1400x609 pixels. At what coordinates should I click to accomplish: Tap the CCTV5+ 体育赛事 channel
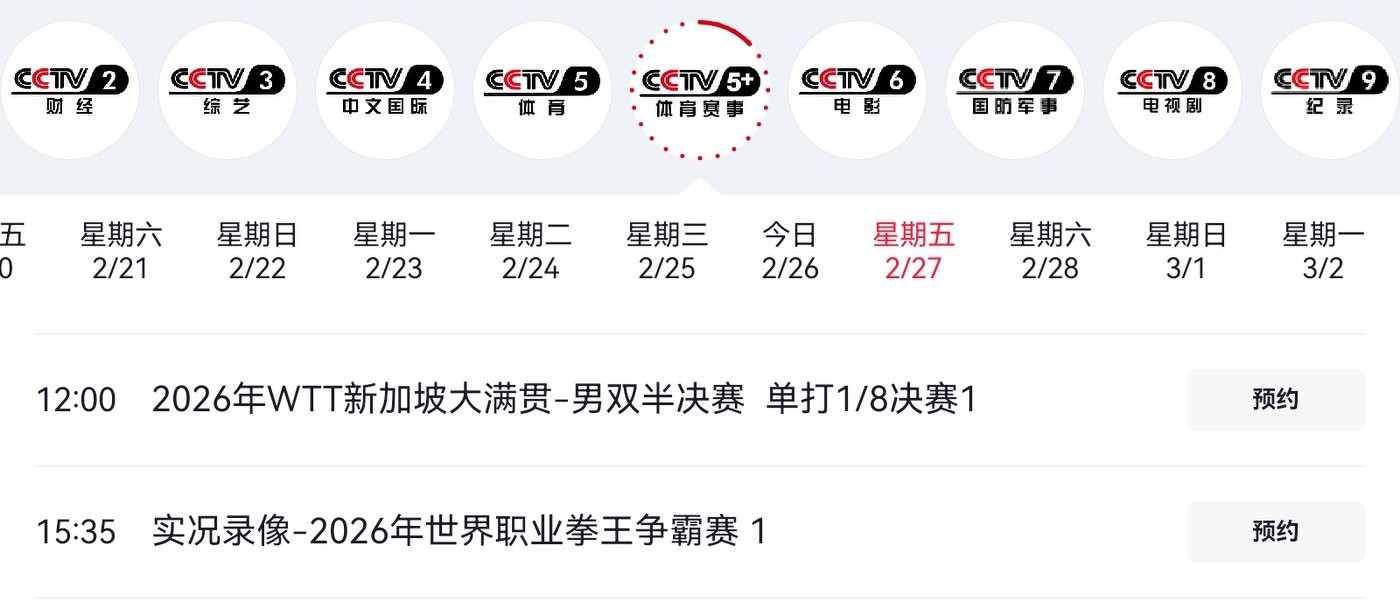point(700,89)
